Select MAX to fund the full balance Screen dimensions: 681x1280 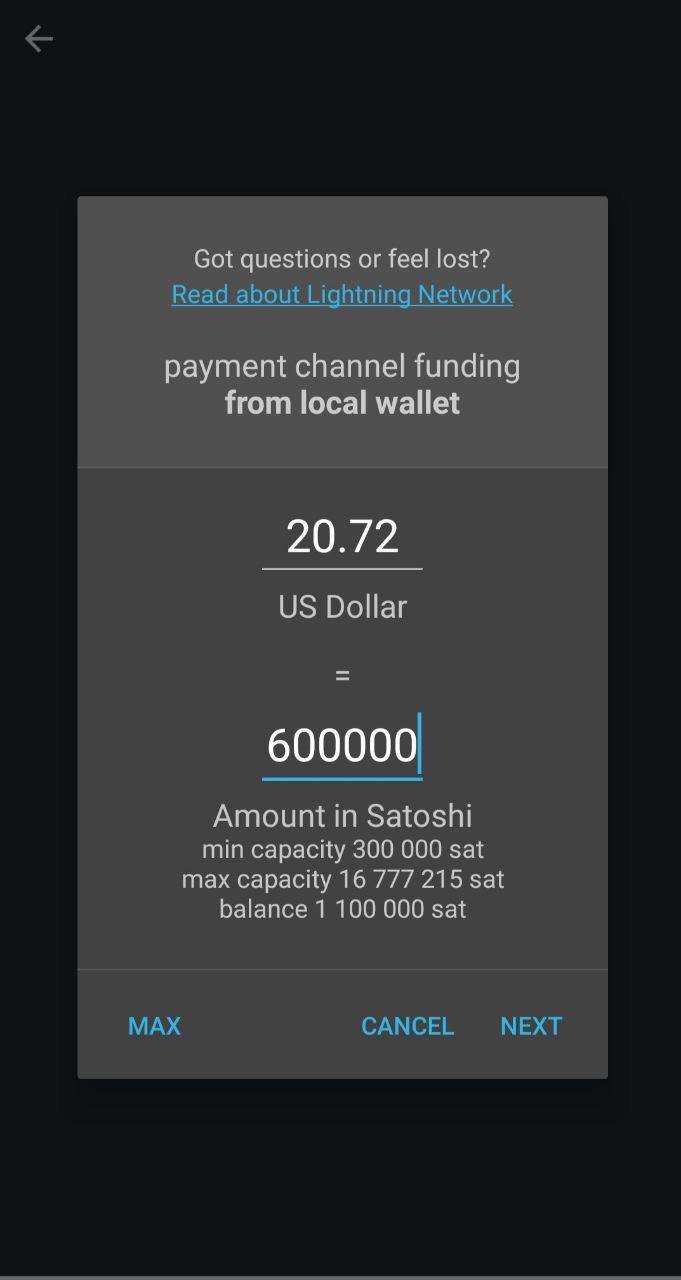tap(154, 1026)
